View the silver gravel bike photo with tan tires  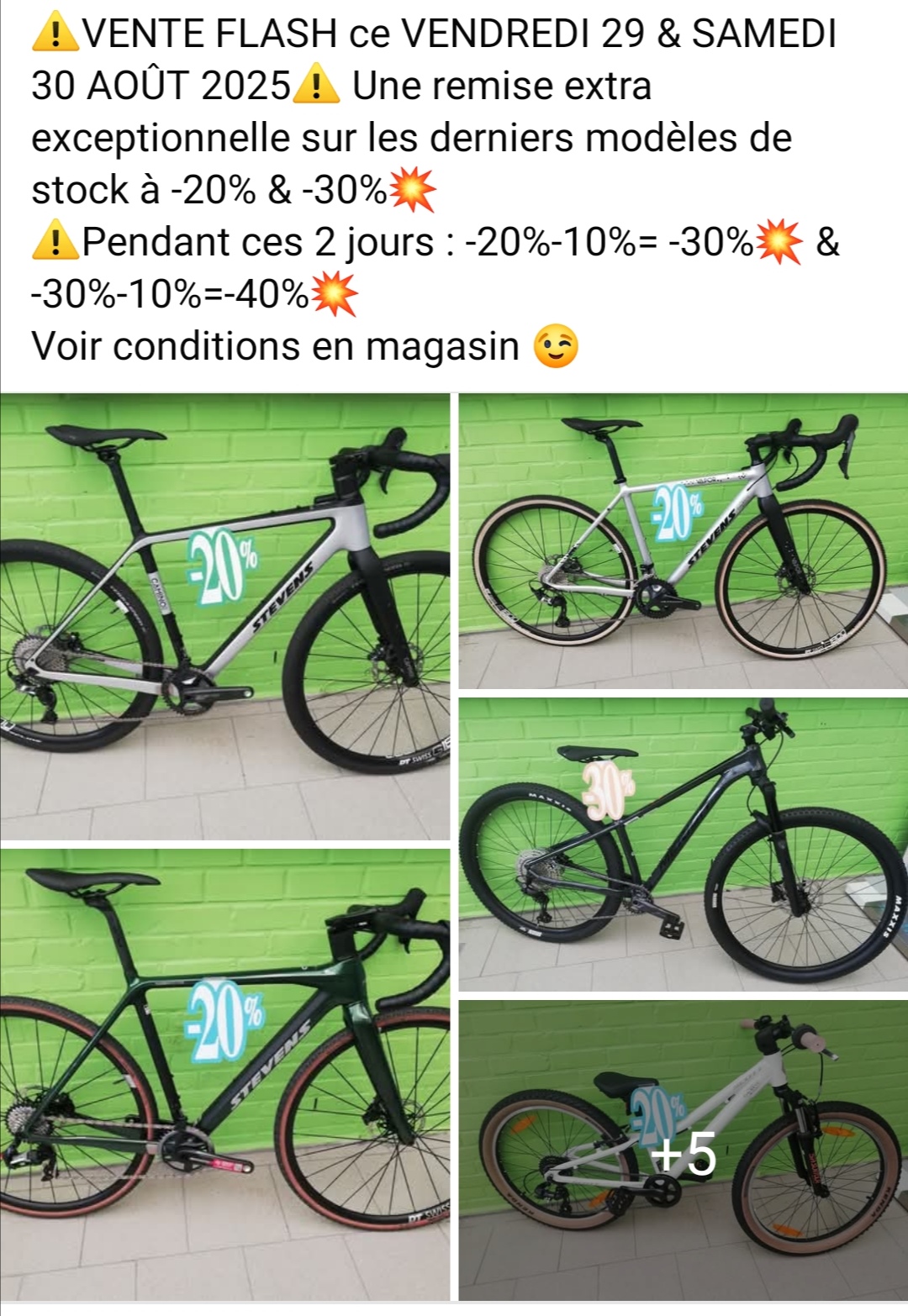coord(683,541)
